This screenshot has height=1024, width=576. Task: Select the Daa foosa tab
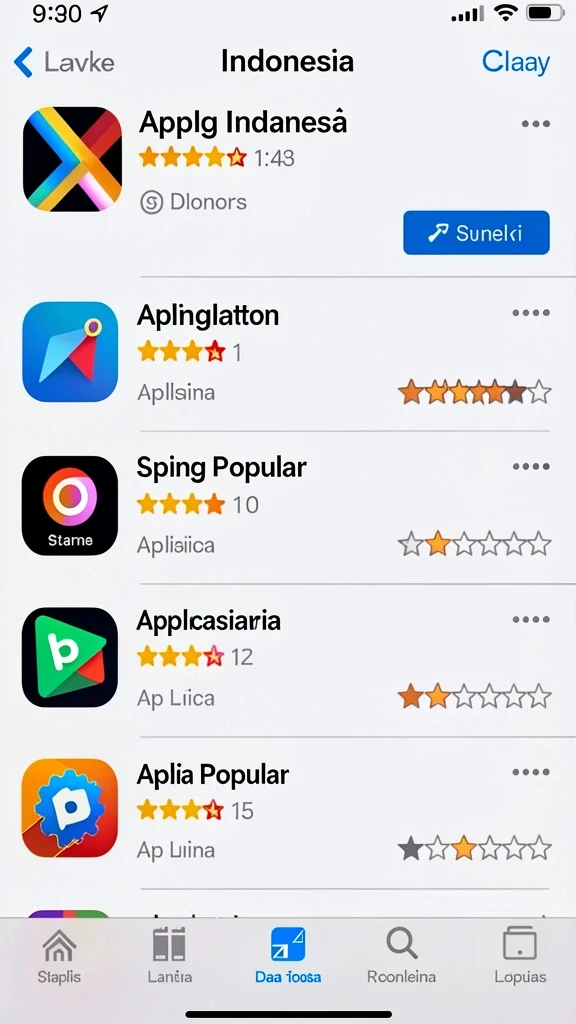[x=288, y=956]
